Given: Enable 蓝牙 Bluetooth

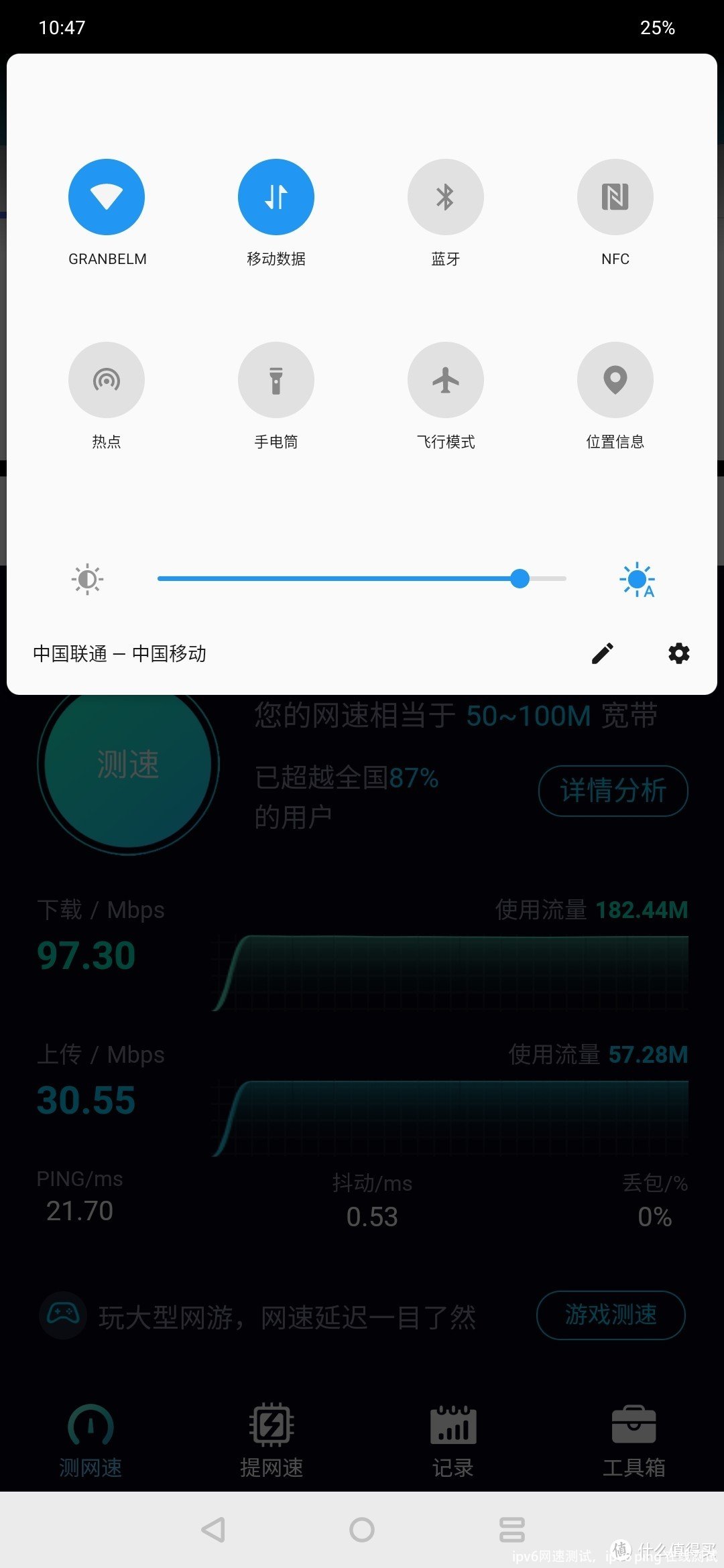Looking at the screenshot, I should coord(445,196).
